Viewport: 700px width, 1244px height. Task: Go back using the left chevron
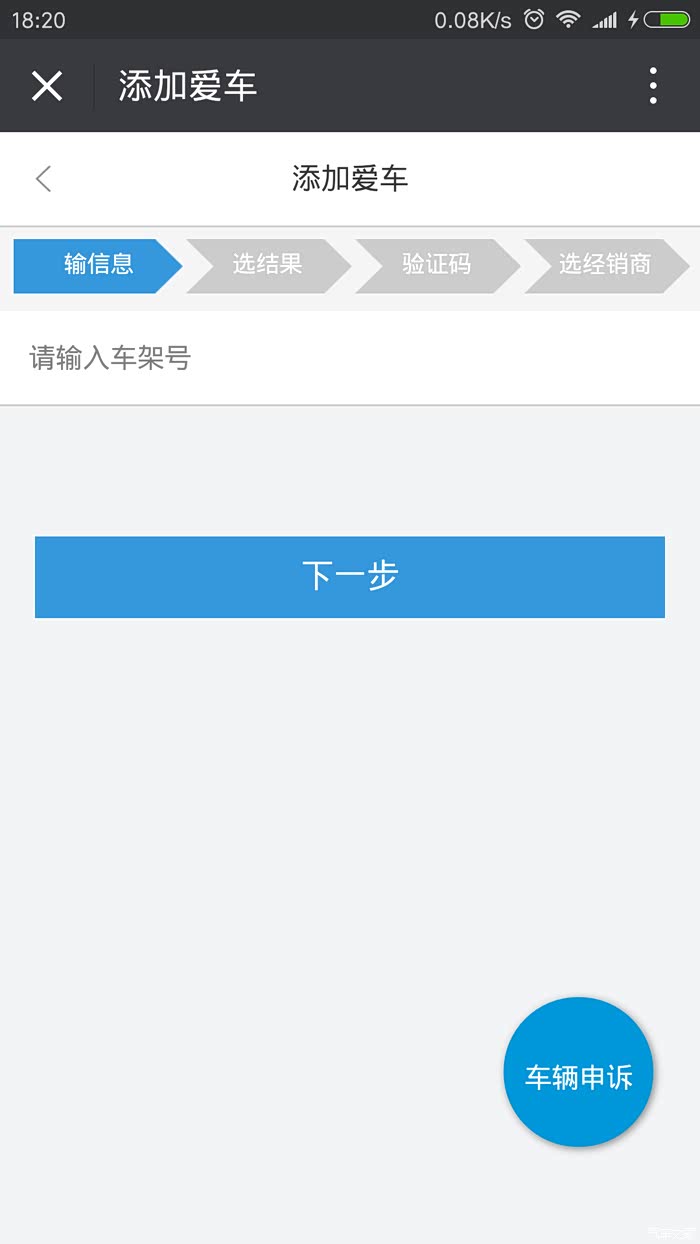click(43, 179)
